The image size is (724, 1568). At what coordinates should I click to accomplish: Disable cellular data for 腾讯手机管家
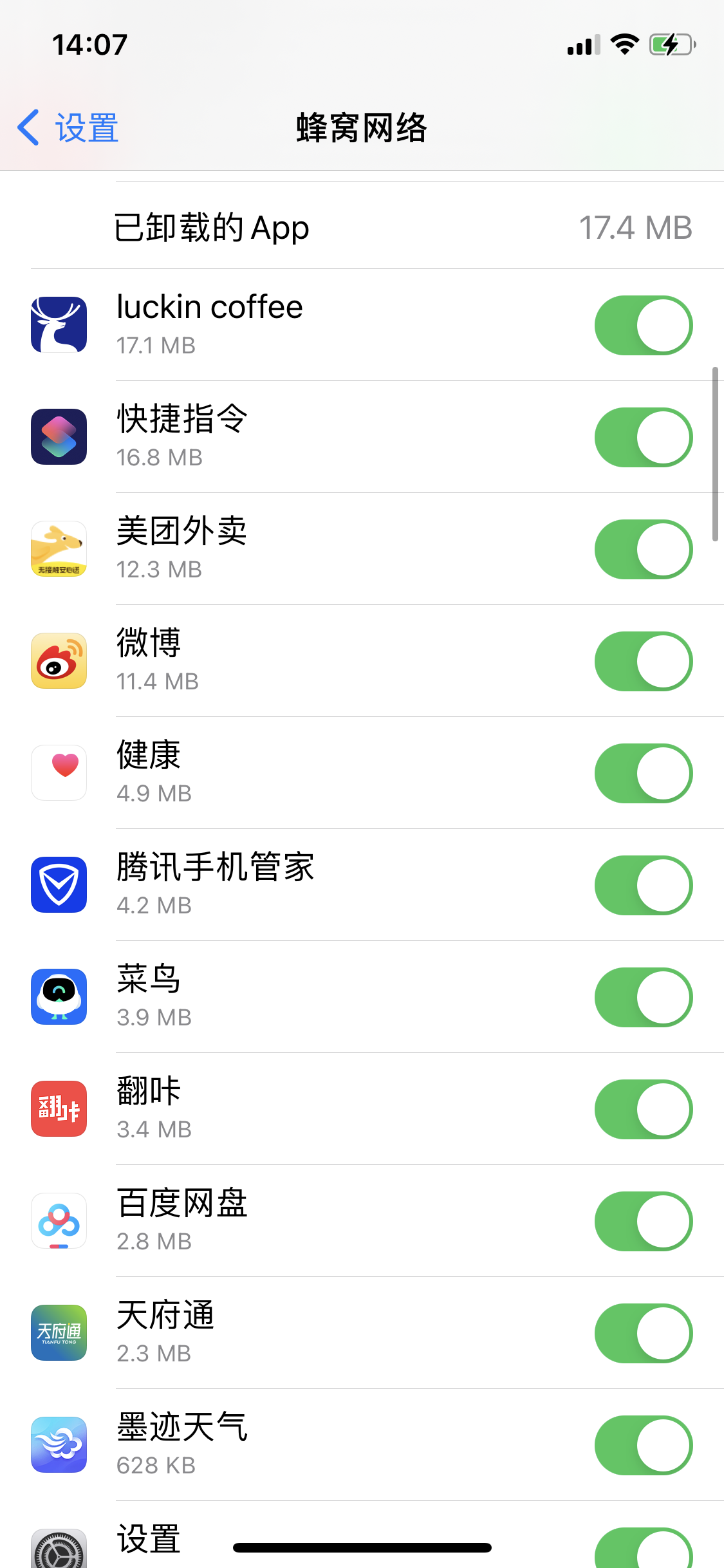pos(643,886)
